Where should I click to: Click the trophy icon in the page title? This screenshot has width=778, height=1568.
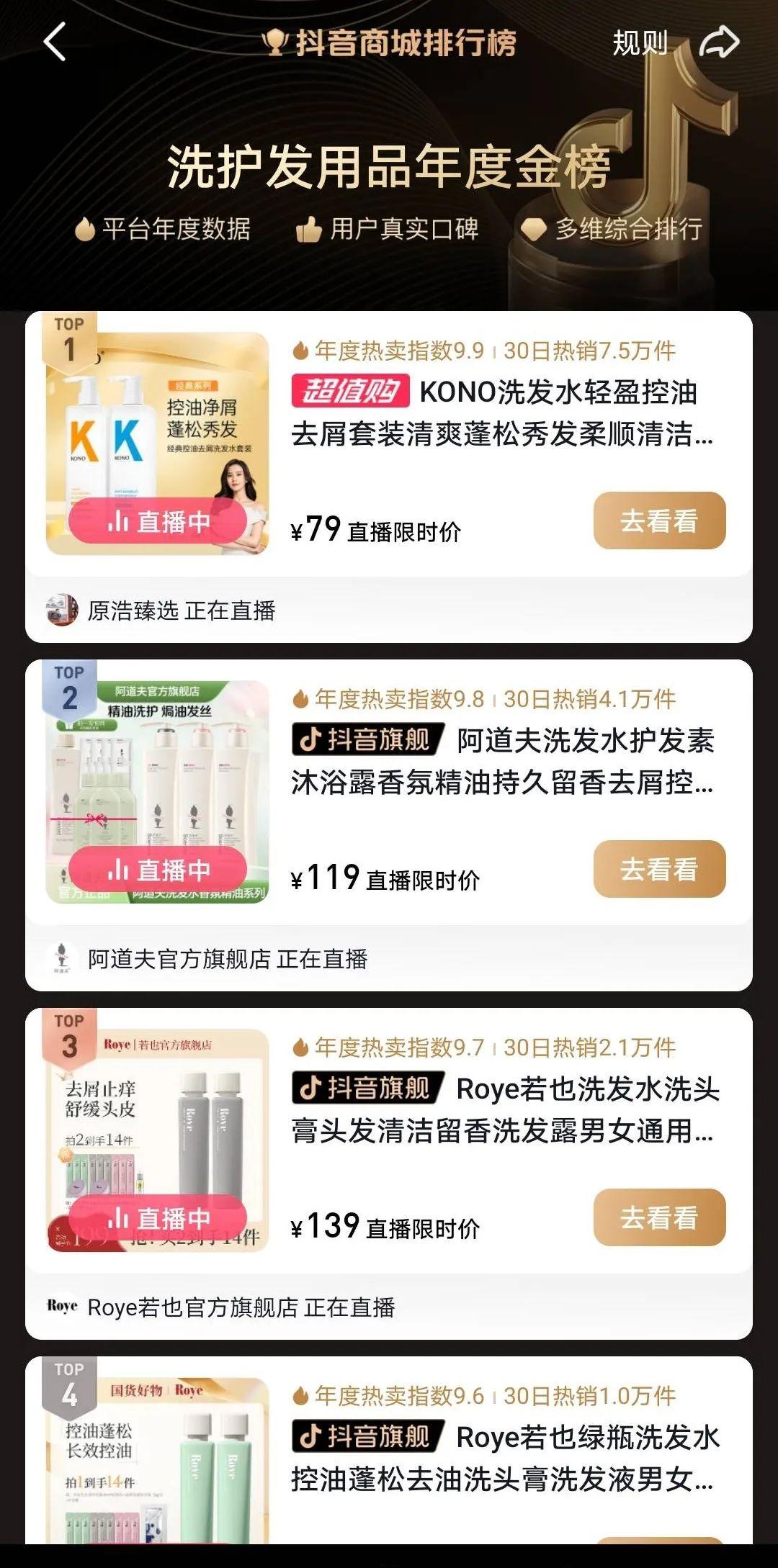coord(276,43)
